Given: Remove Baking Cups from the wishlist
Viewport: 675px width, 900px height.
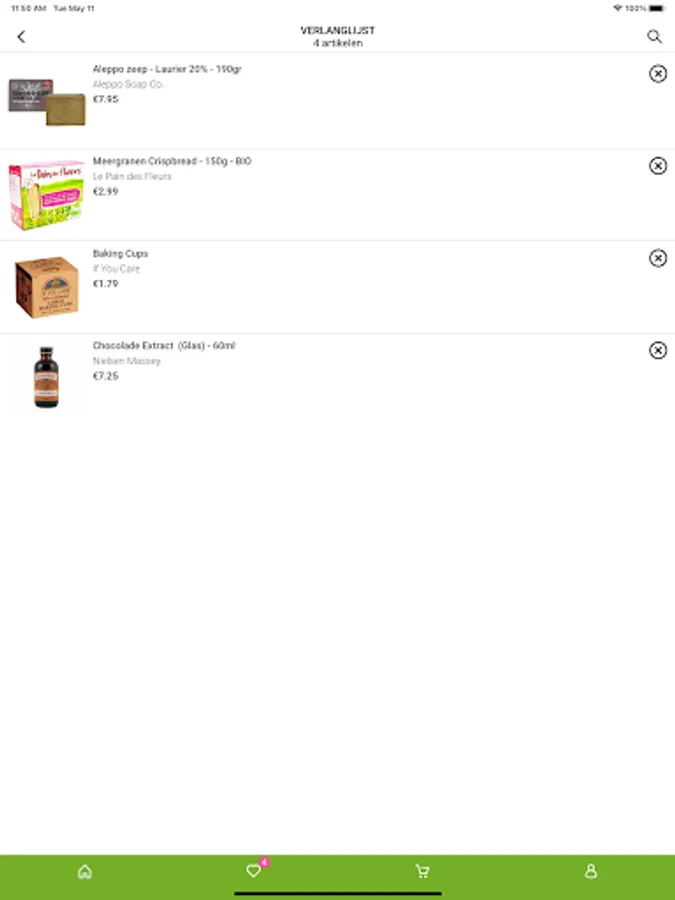Looking at the screenshot, I should (x=658, y=258).
